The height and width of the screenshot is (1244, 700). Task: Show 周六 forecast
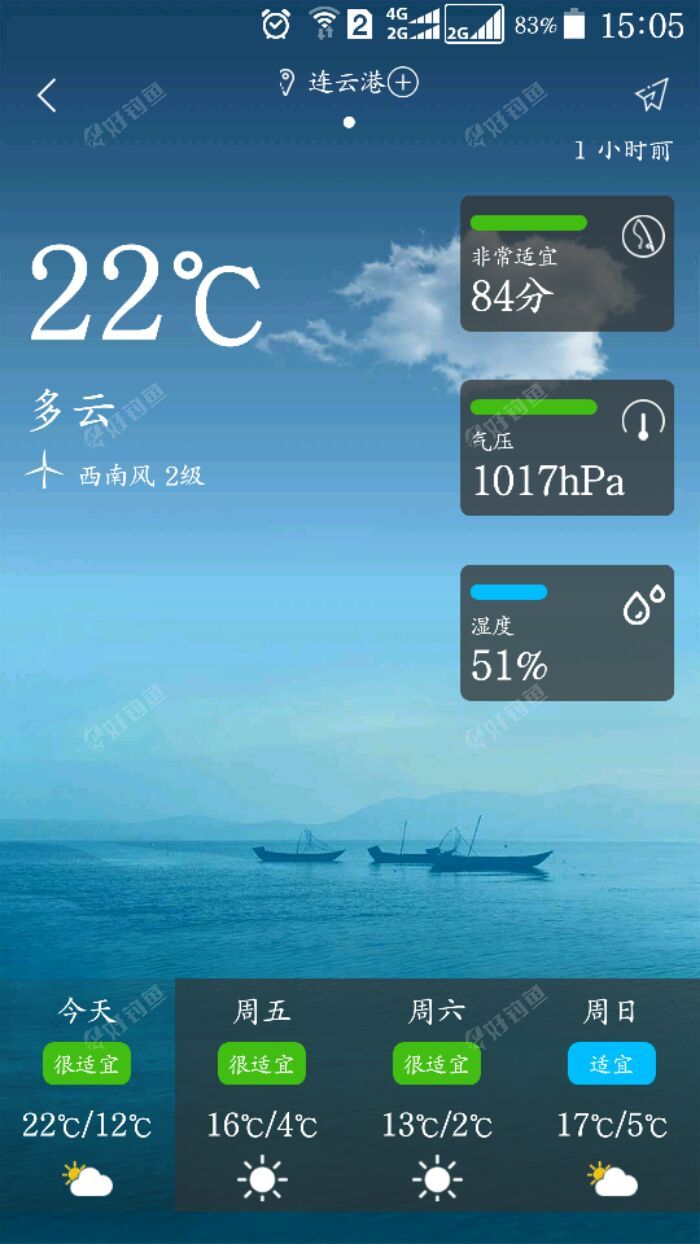(437, 1095)
